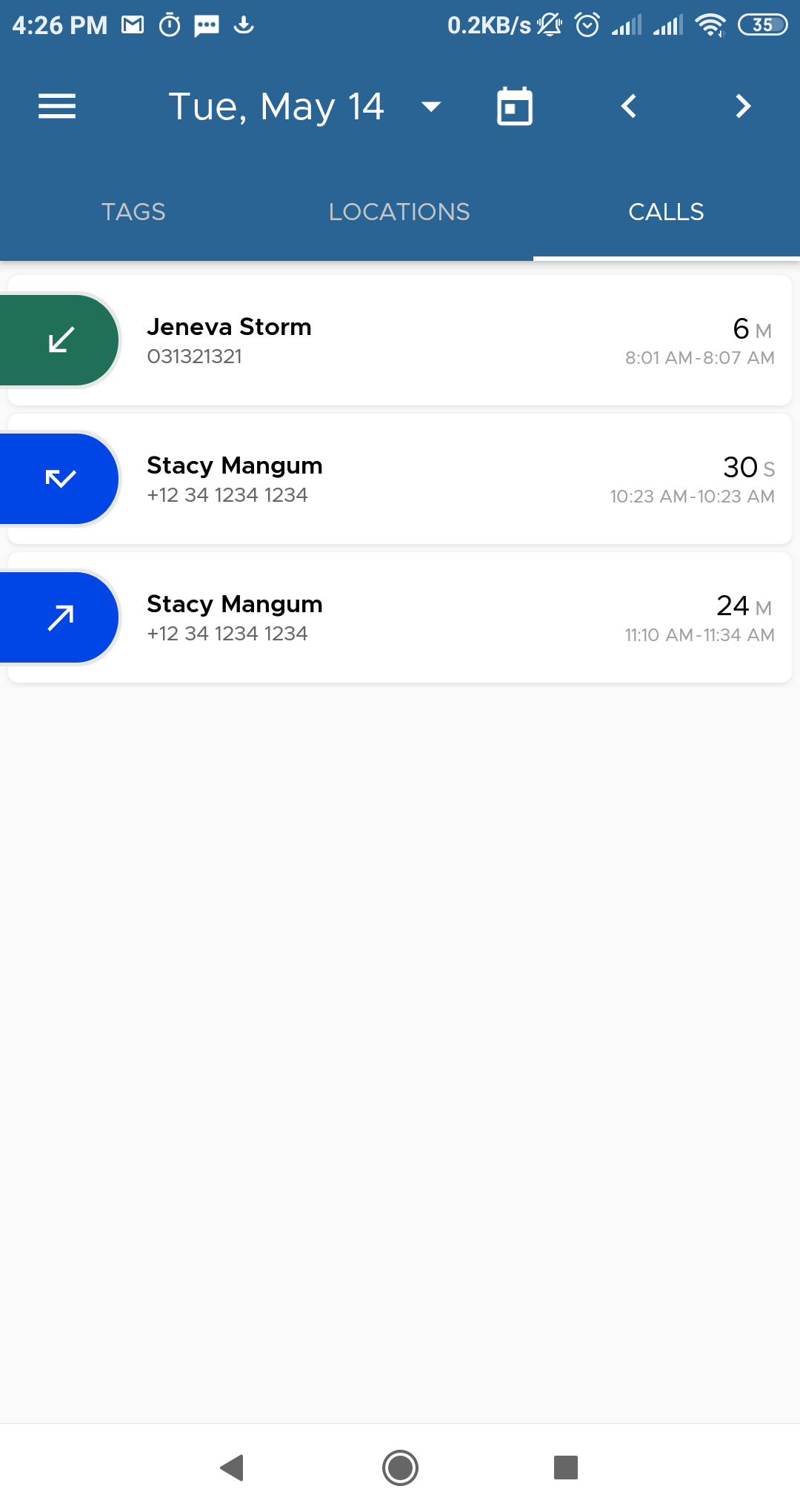Screen dimensions: 800x1512
Task: Select the Calls tab
Action: pos(666,212)
